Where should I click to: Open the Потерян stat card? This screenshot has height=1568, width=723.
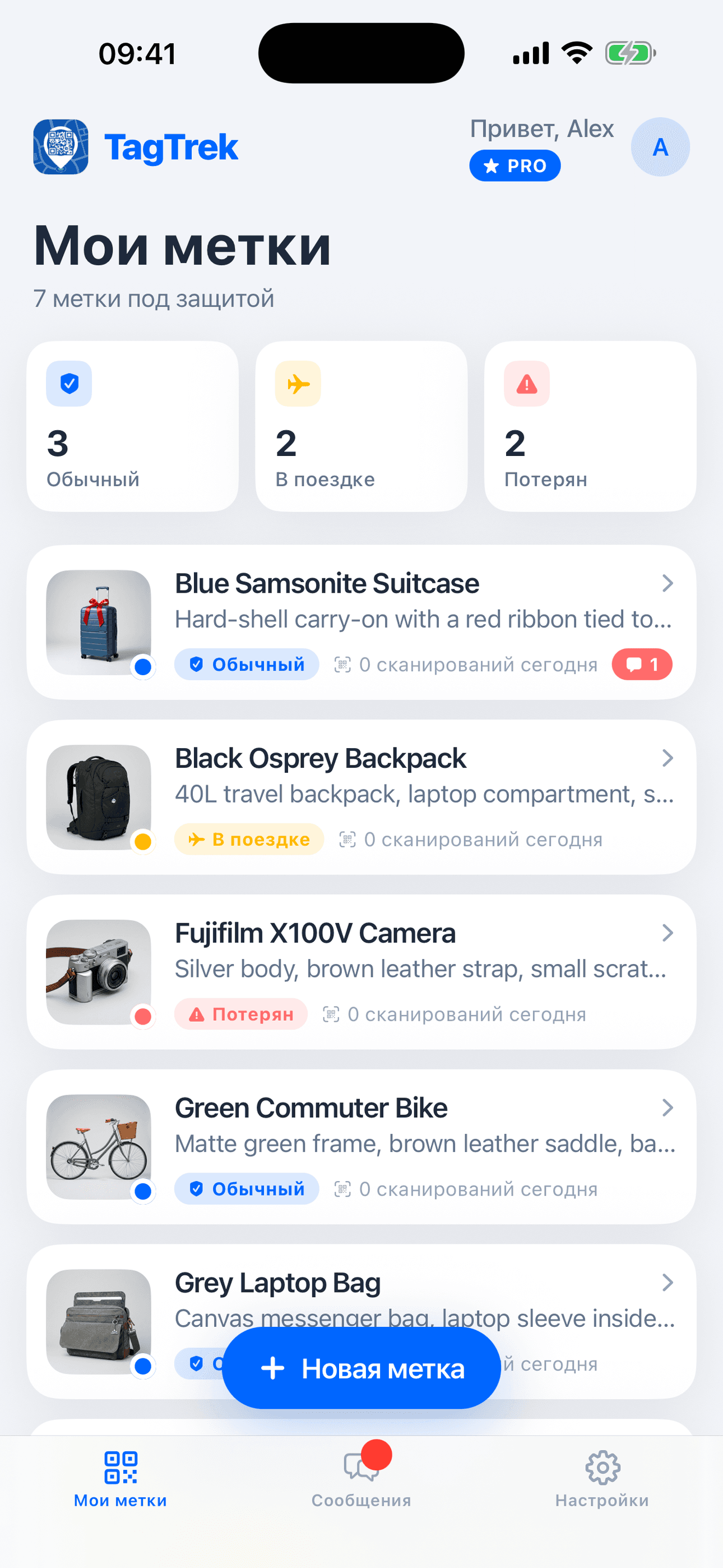[x=590, y=426]
